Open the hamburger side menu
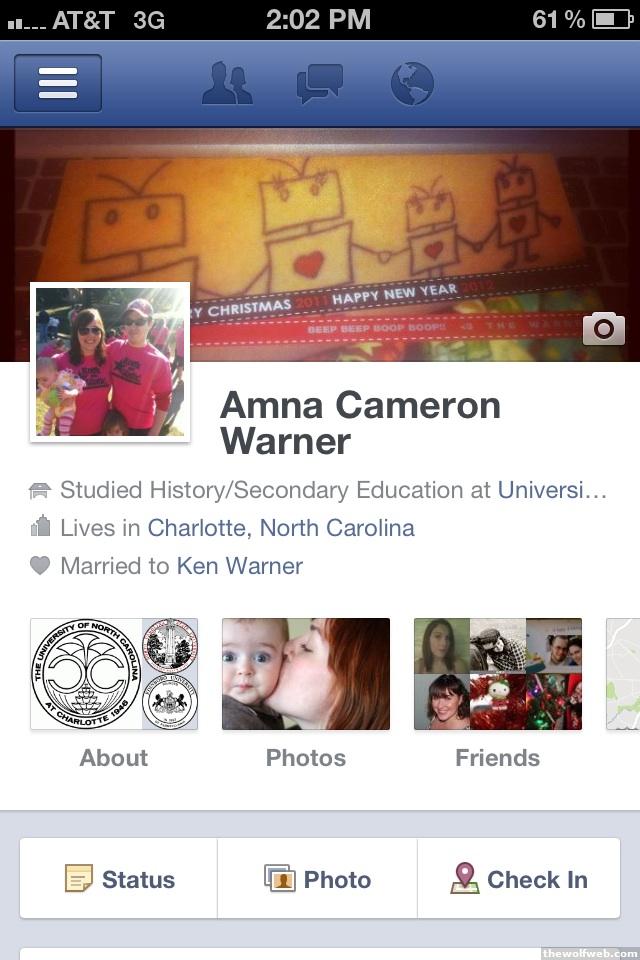Image resolution: width=640 pixels, height=960 pixels. pyautogui.click(x=57, y=84)
